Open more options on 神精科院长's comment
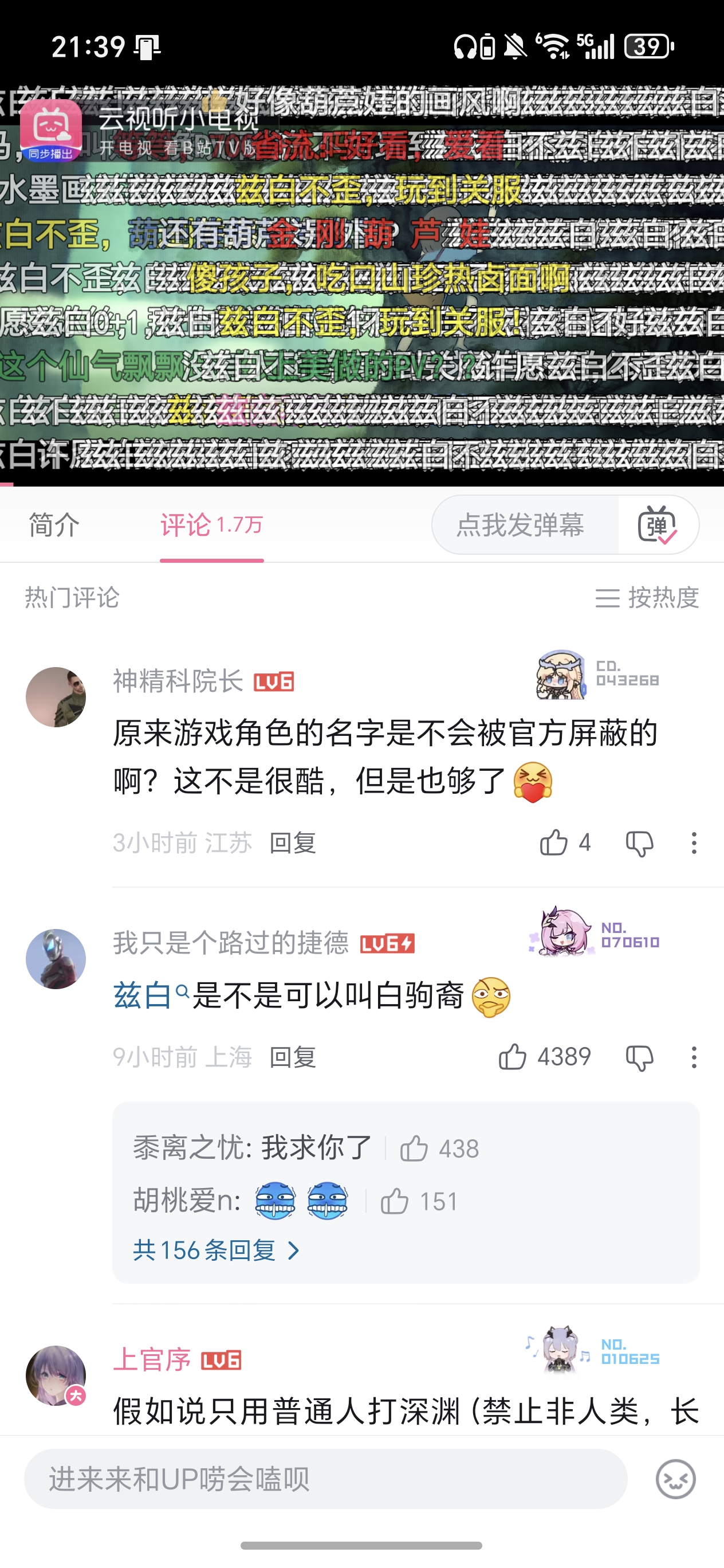Screen dimensions: 724x1568 coord(694,843)
